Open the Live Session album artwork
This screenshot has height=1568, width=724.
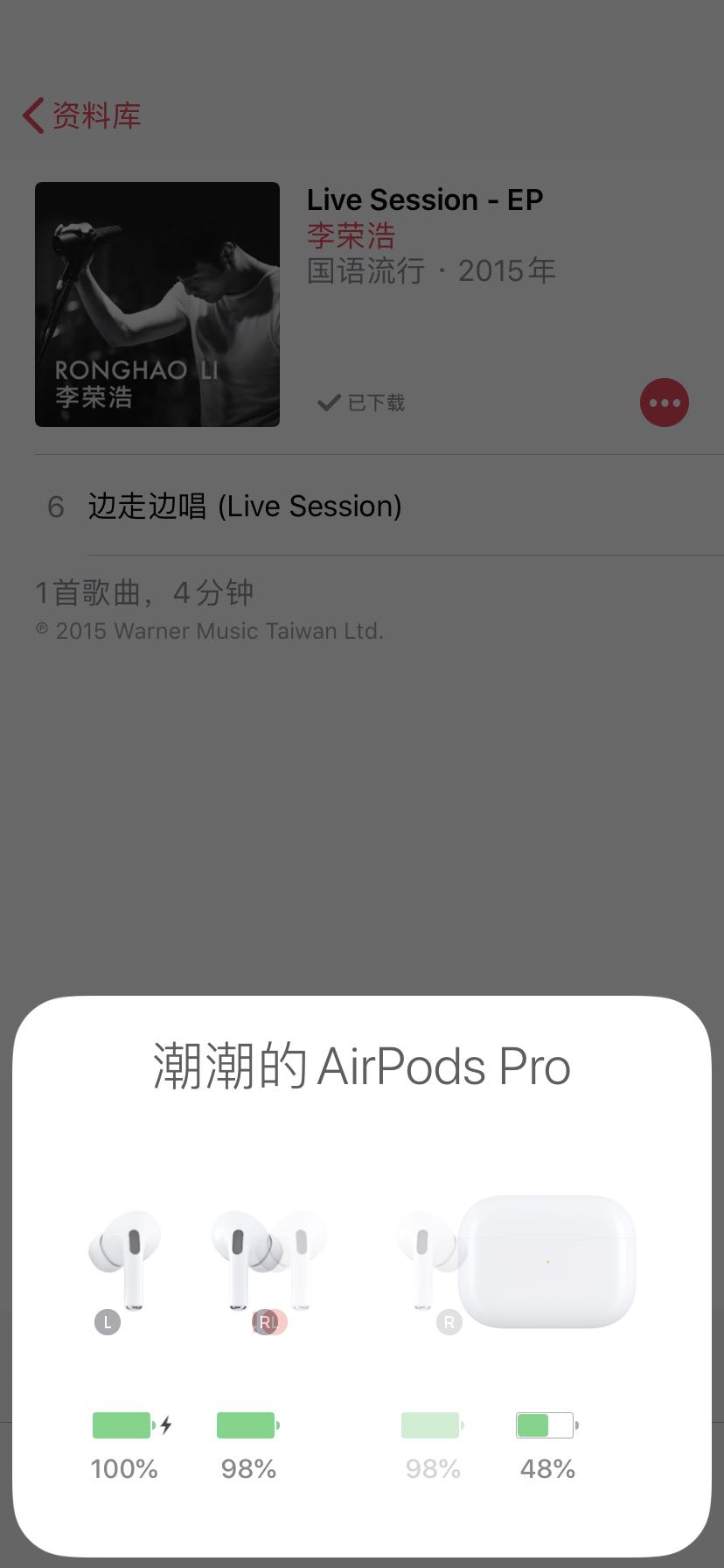157,304
